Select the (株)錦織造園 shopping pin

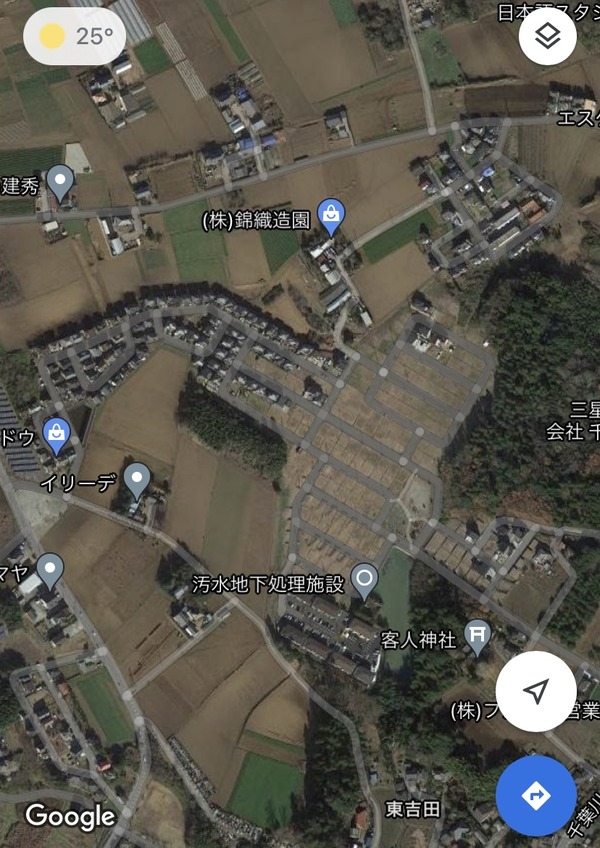(x=331, y=213)
